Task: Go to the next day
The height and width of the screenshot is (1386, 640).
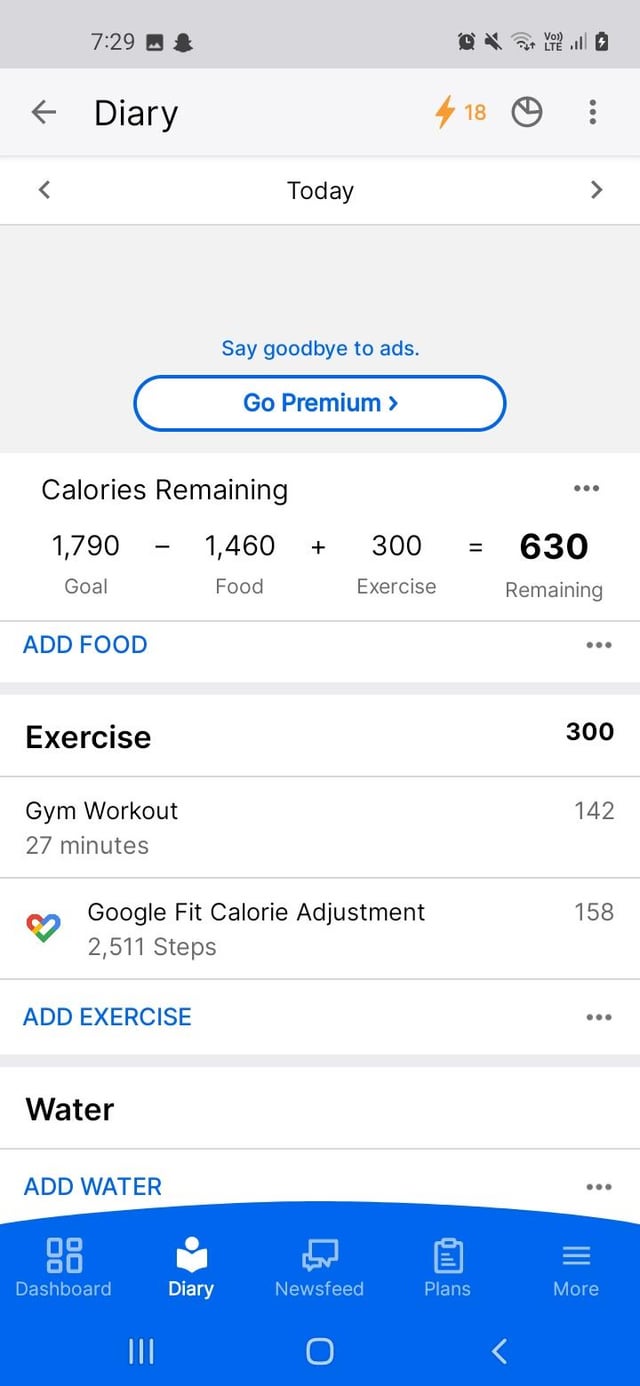Action: point(597,190)
